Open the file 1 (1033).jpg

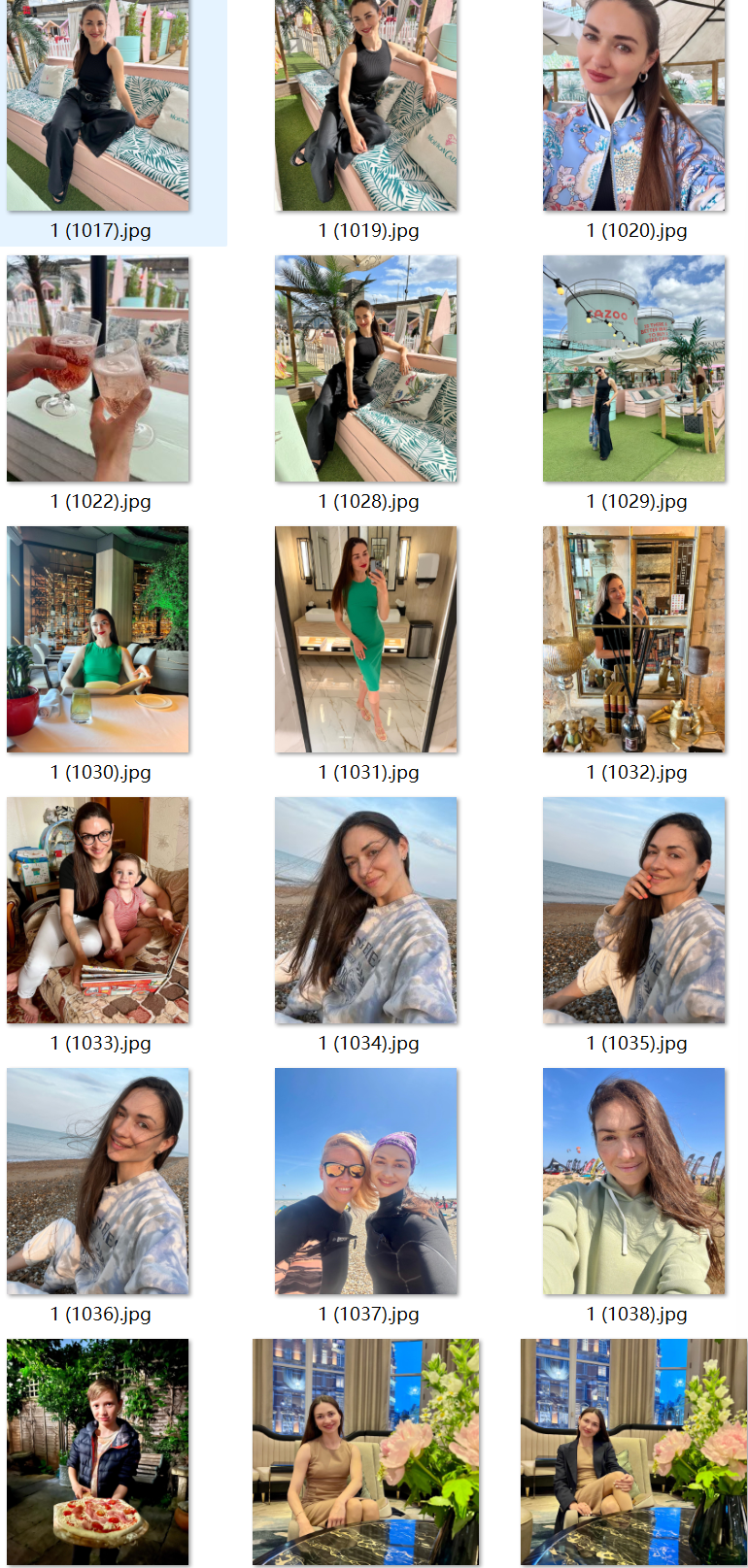coord(98,911)
